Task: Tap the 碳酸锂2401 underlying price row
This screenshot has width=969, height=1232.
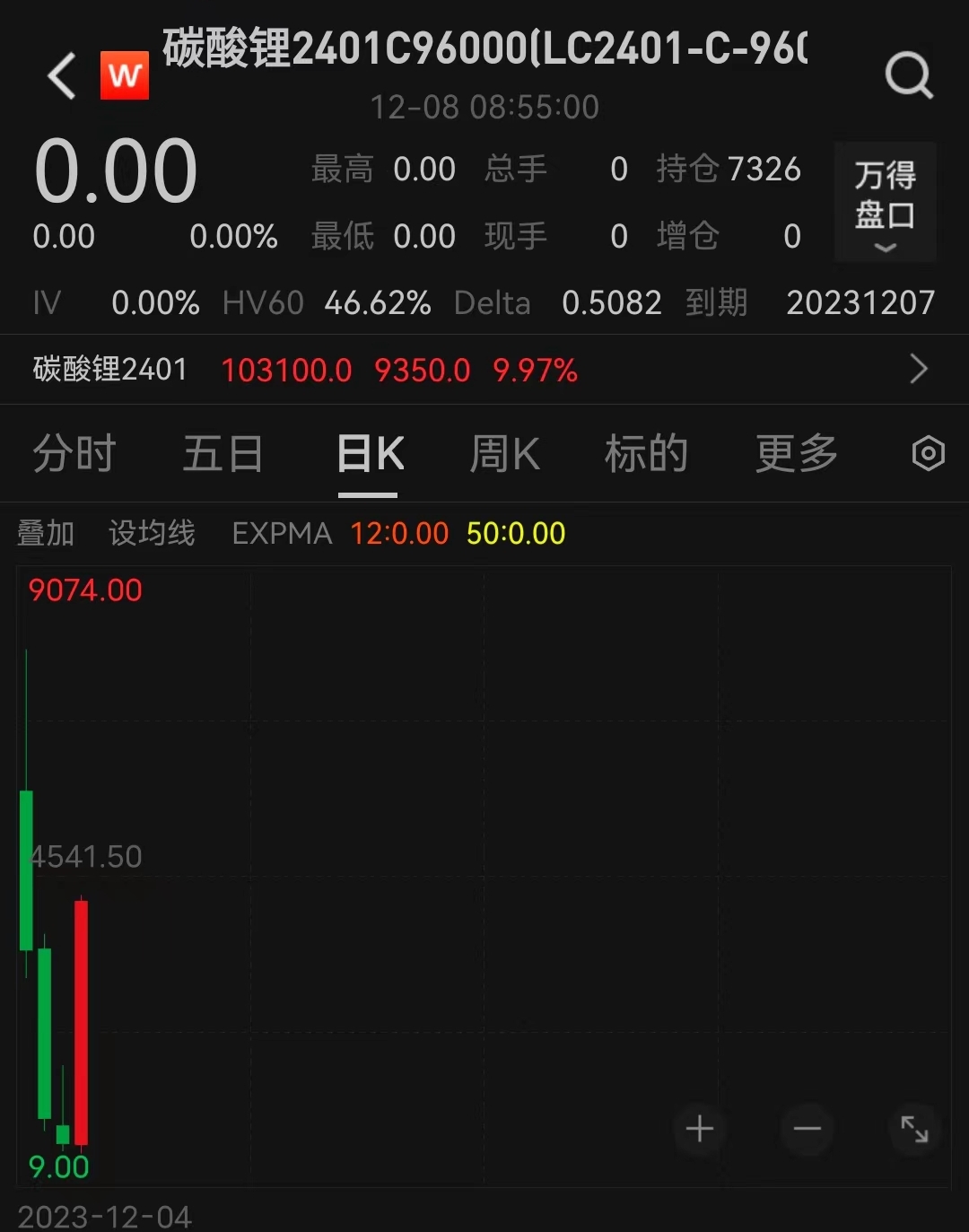Action: click(359, 369)
